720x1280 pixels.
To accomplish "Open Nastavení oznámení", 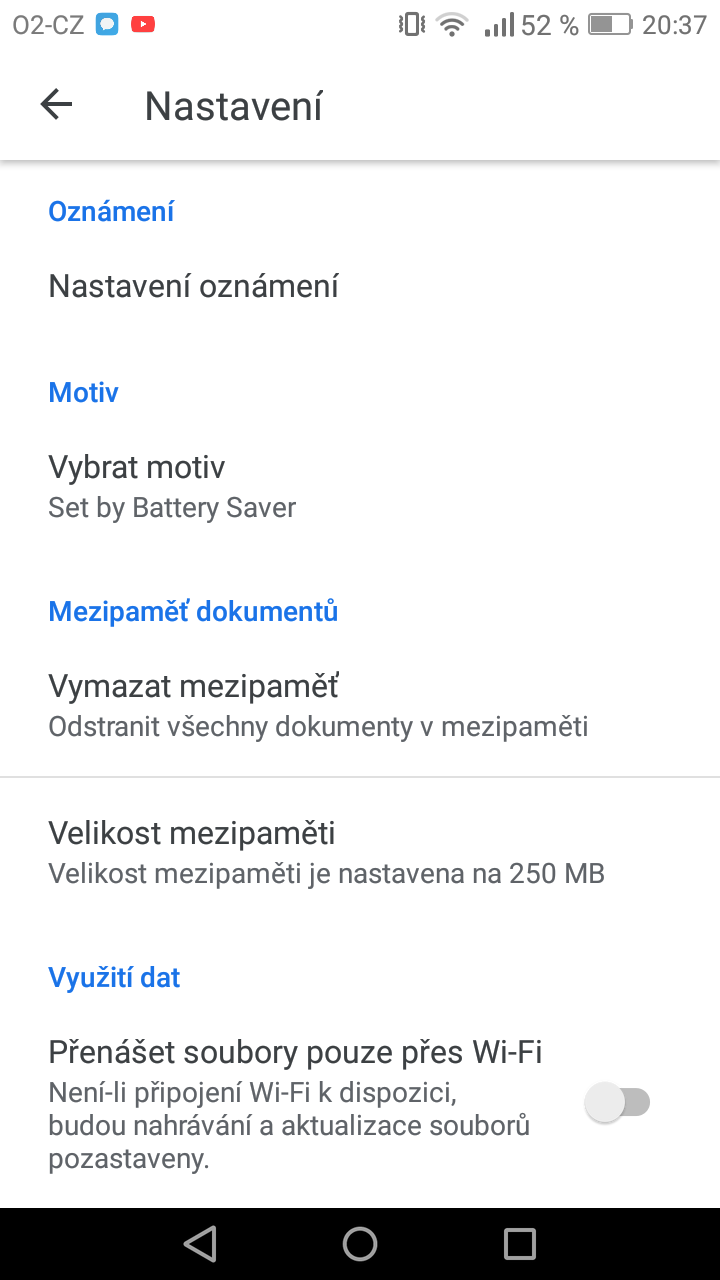I will click(194, 287).
